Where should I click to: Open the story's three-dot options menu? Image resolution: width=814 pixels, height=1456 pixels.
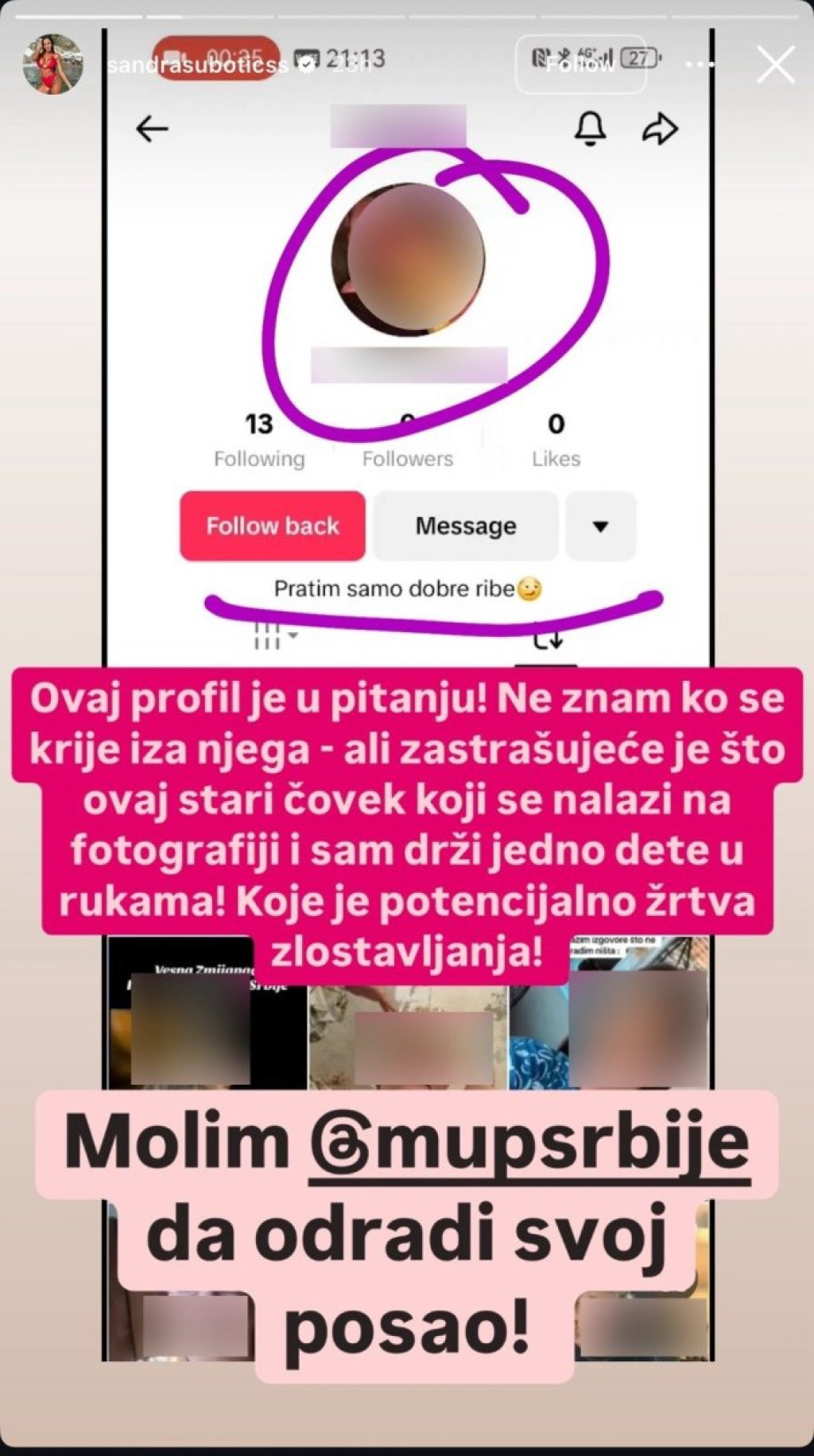[x=700, y=64]
